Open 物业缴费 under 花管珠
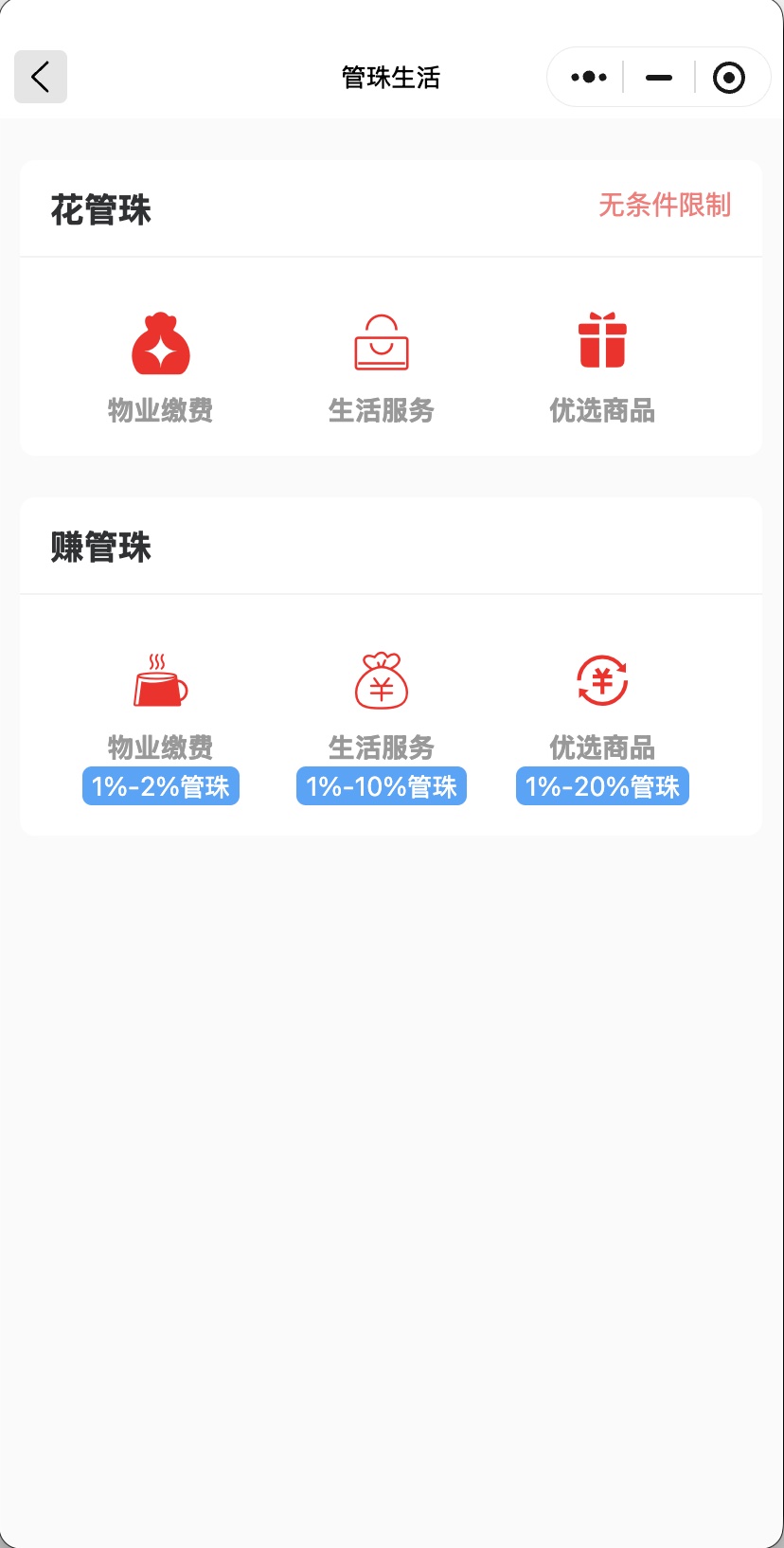784x1548 pixels. pyautogui.click(x=161, y=365)
